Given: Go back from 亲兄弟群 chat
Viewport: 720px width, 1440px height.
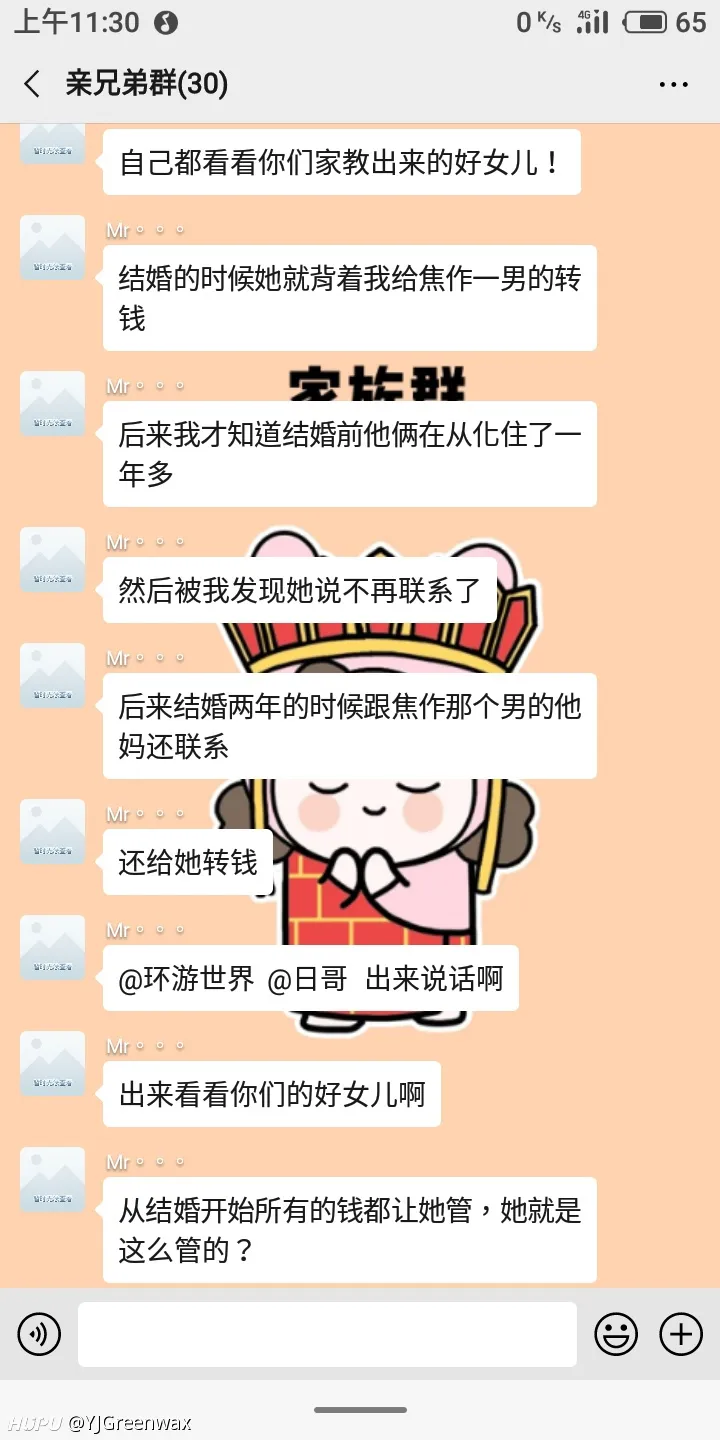Looking at the screenshot, I should pos(32,84).
